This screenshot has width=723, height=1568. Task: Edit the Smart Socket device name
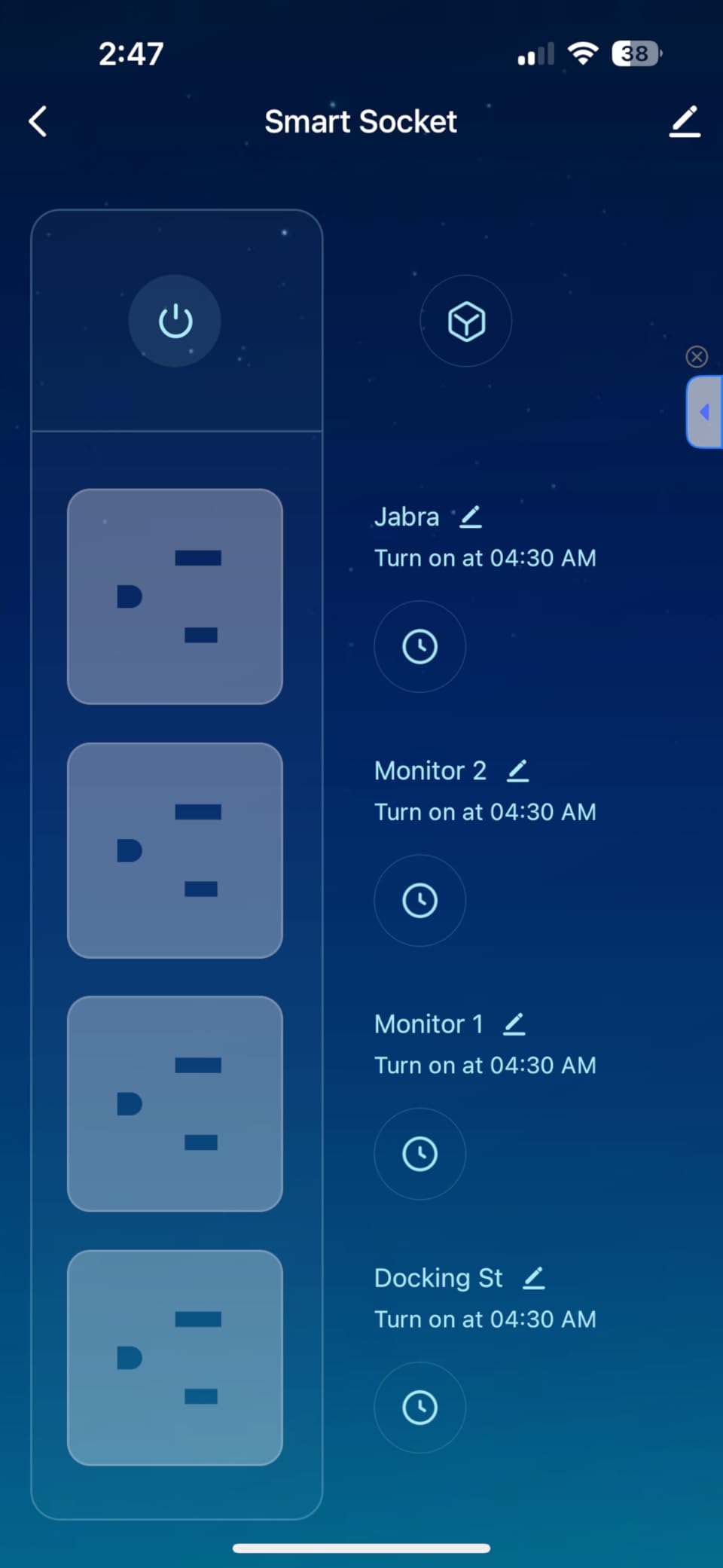685,121
